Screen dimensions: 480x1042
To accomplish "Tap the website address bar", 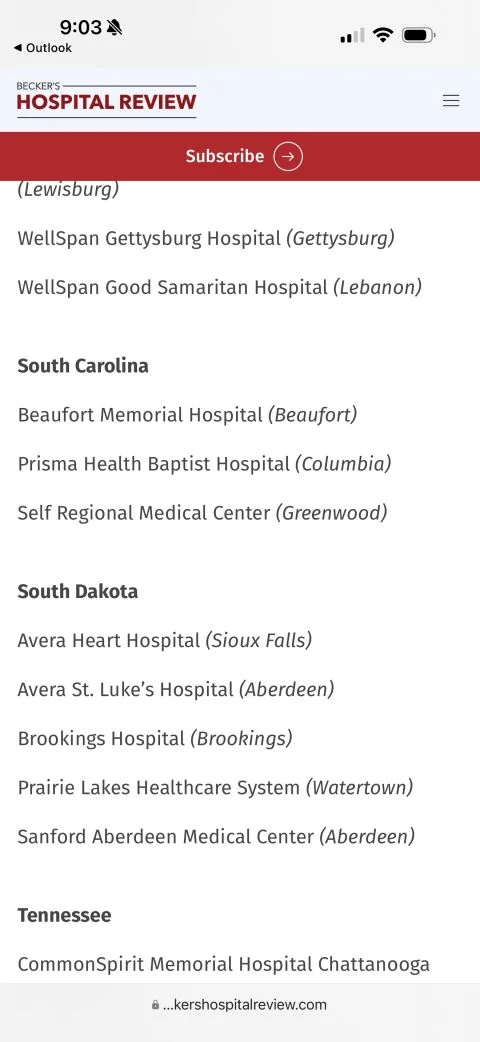I will click(x=240, y=1004).
